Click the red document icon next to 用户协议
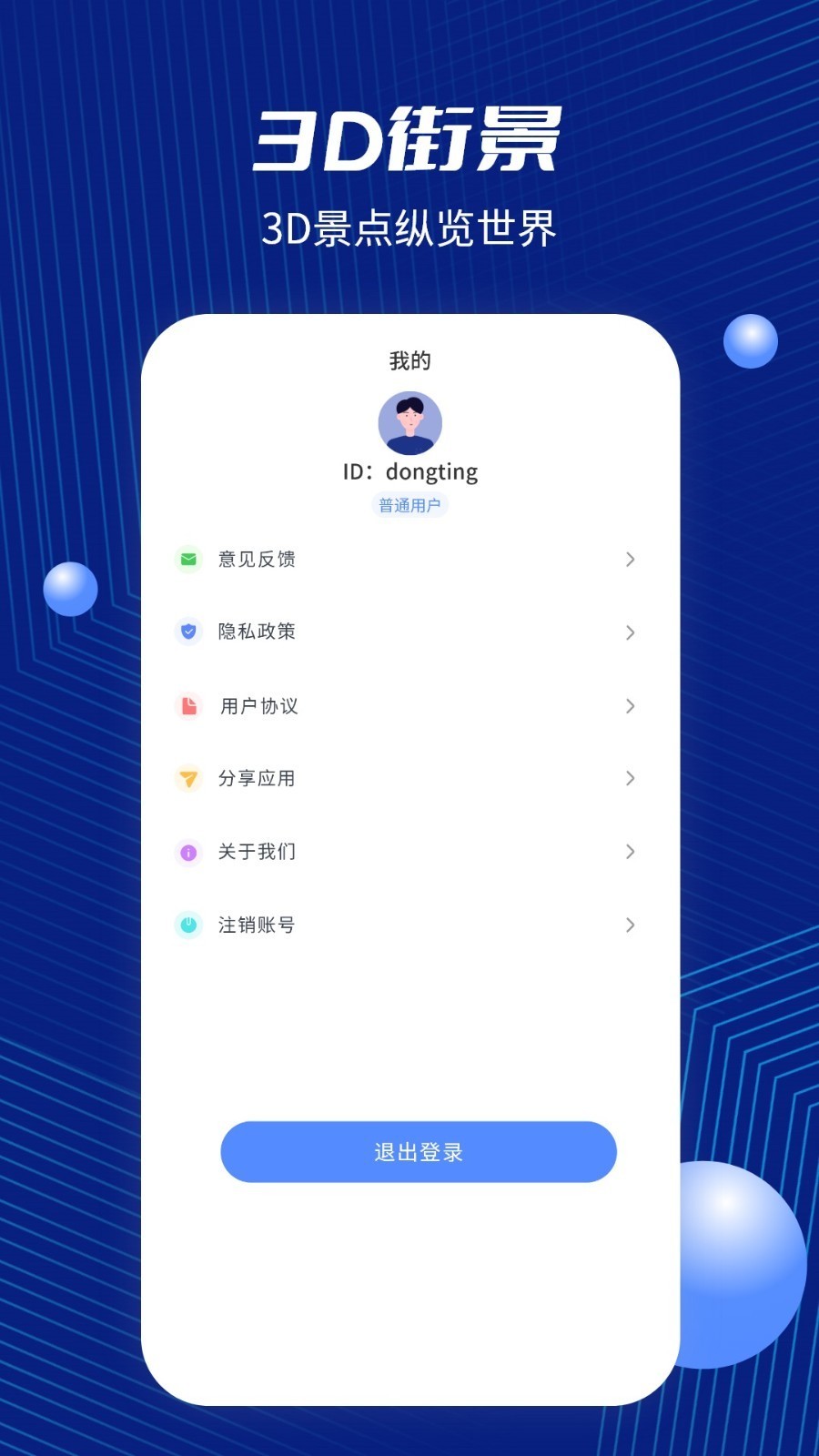The image size is (819, 1456). click(187, 706)
